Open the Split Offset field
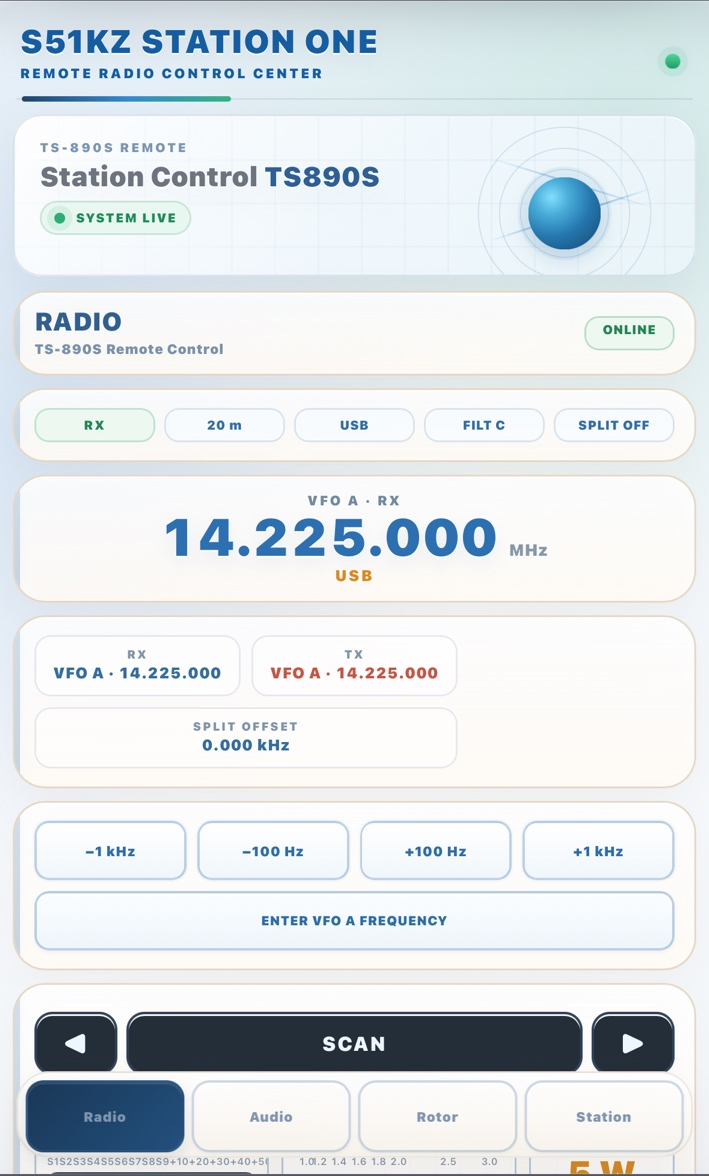709x1176 pixels. tap(245, 737)
